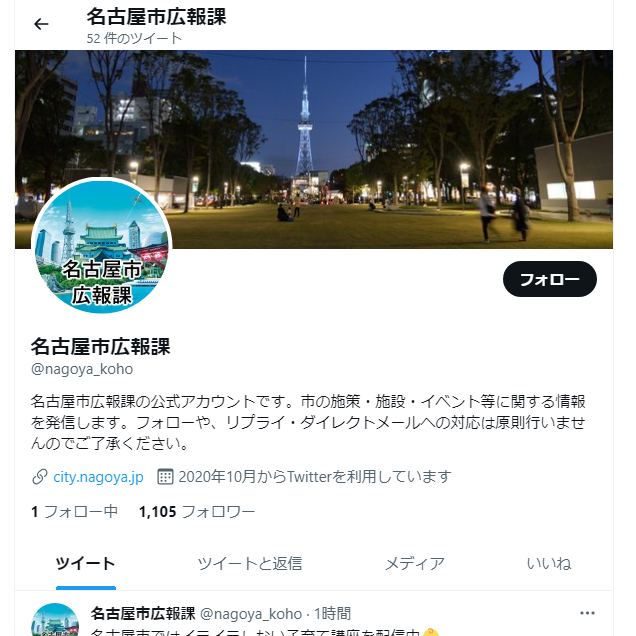The image size is (636, 636).
Task: Open the tweet's three-dot overflow menu
Action: 587,613
